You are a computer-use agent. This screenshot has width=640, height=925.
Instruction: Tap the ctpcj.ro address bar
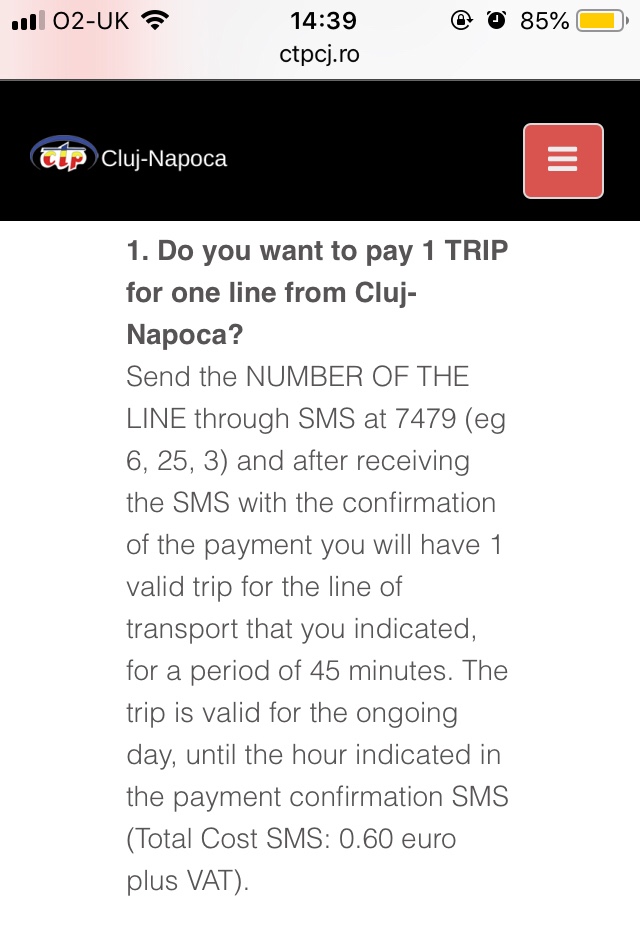(x=319, y=55)
